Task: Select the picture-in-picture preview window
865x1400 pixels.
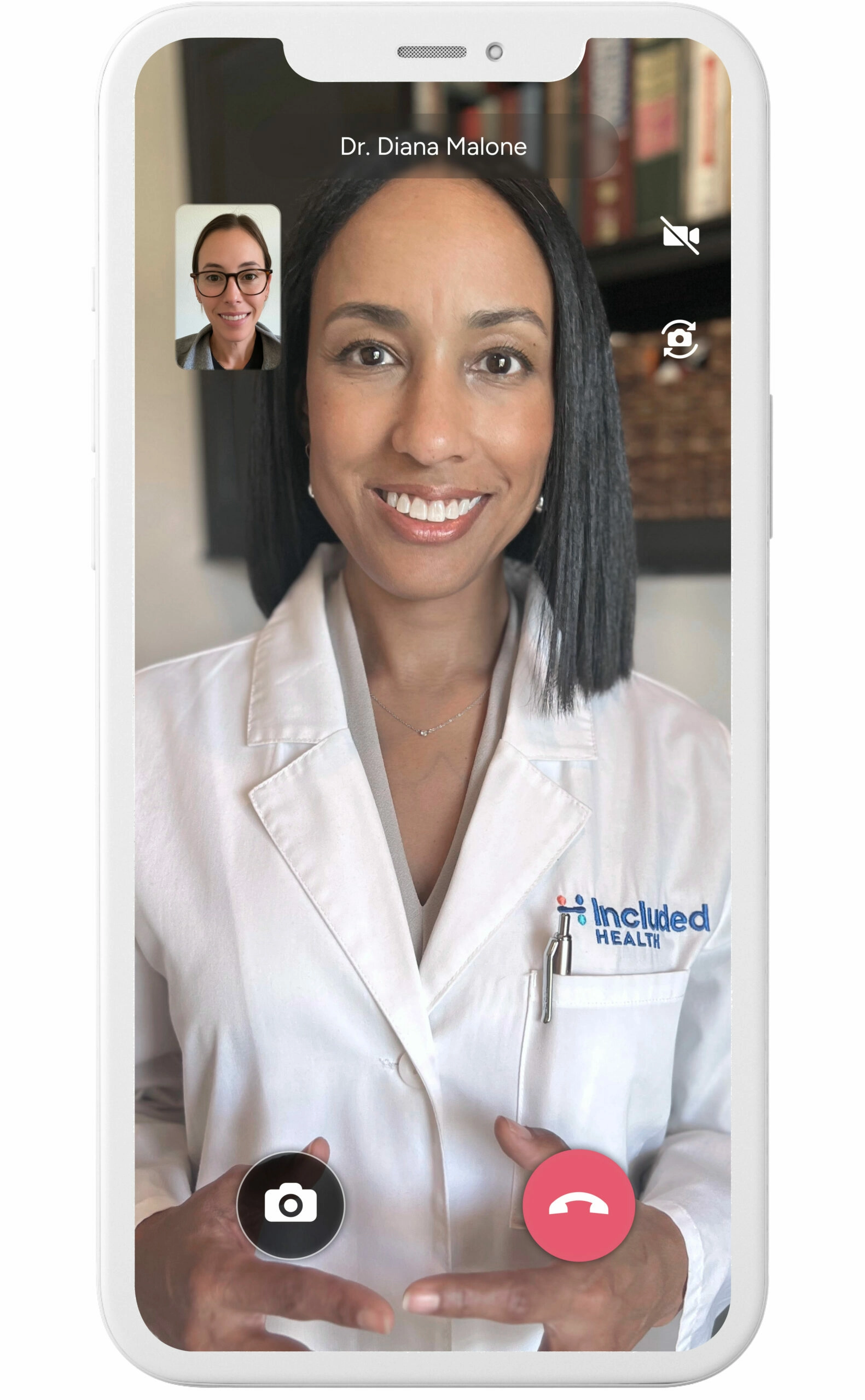Action: pyautogui.click(x=228, y=290)
